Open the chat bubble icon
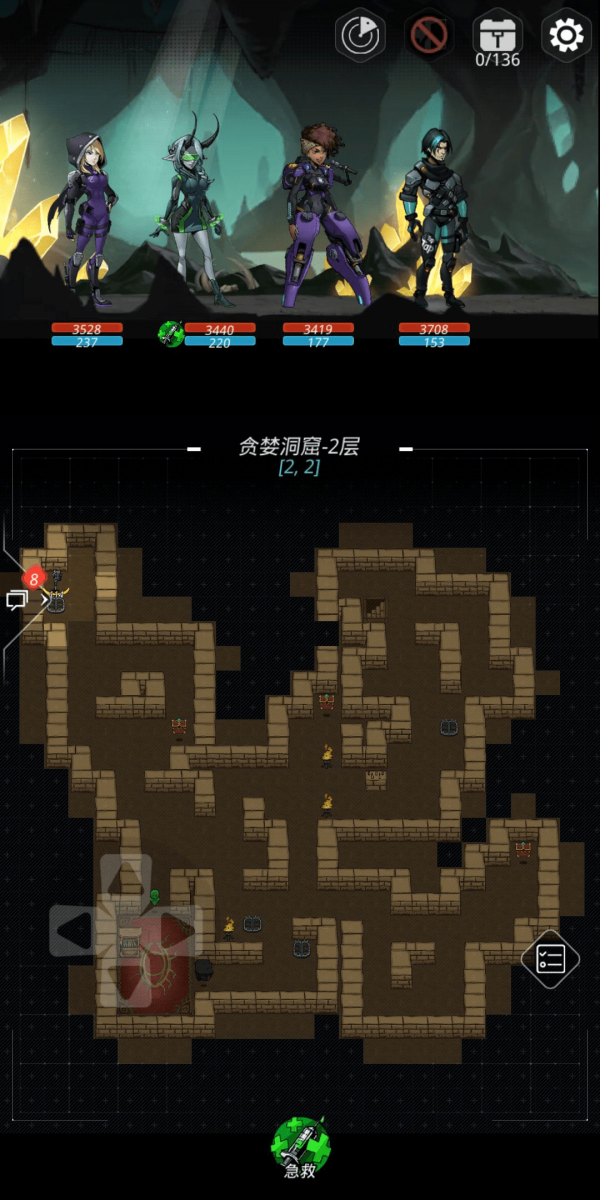Viewport: 600px width, 1200px height. pos(16,600)
